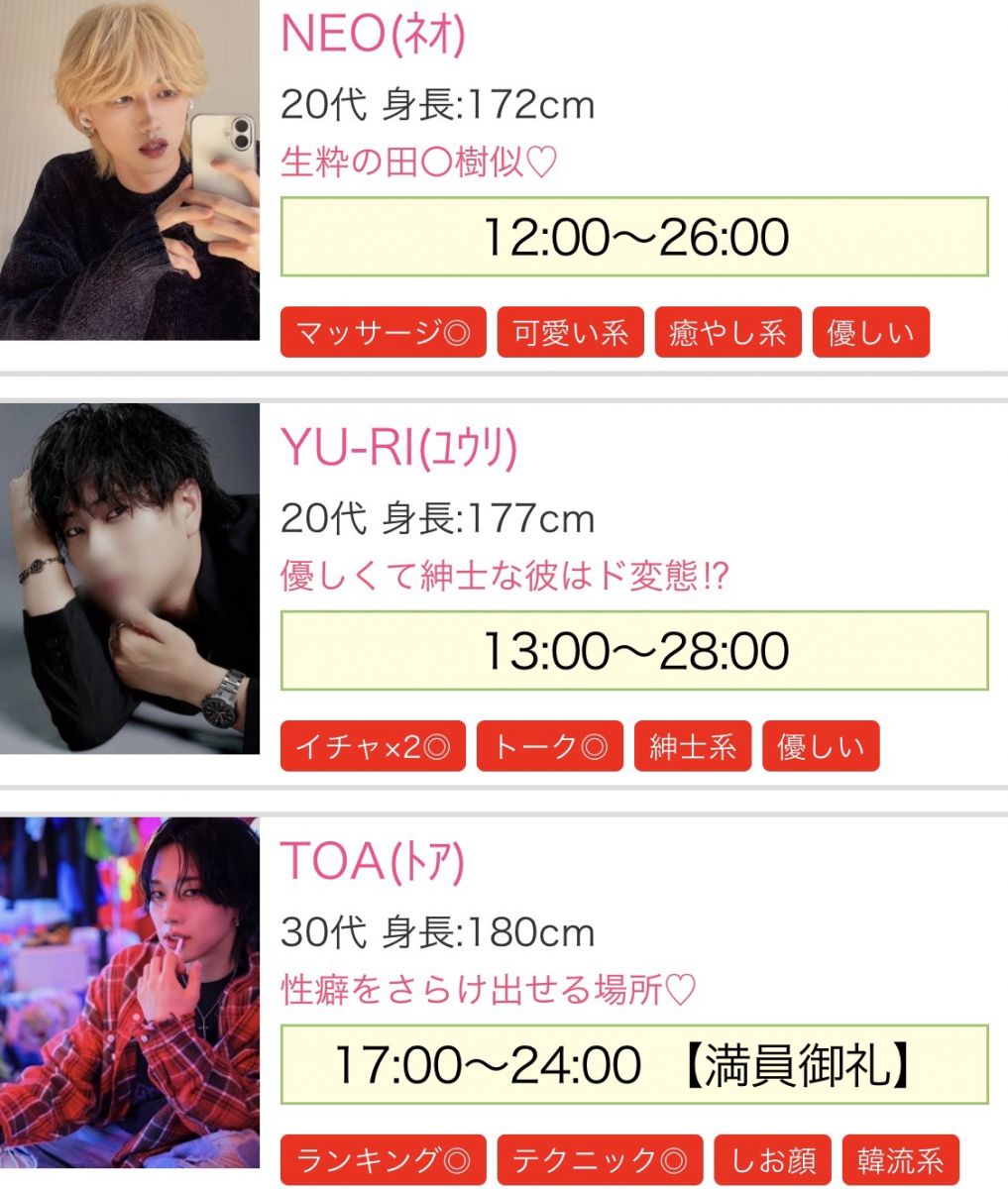This screenshot has width=1008, height=1189.
Task: Tap the 可愛い系 tag
Action: pos(570,332)
